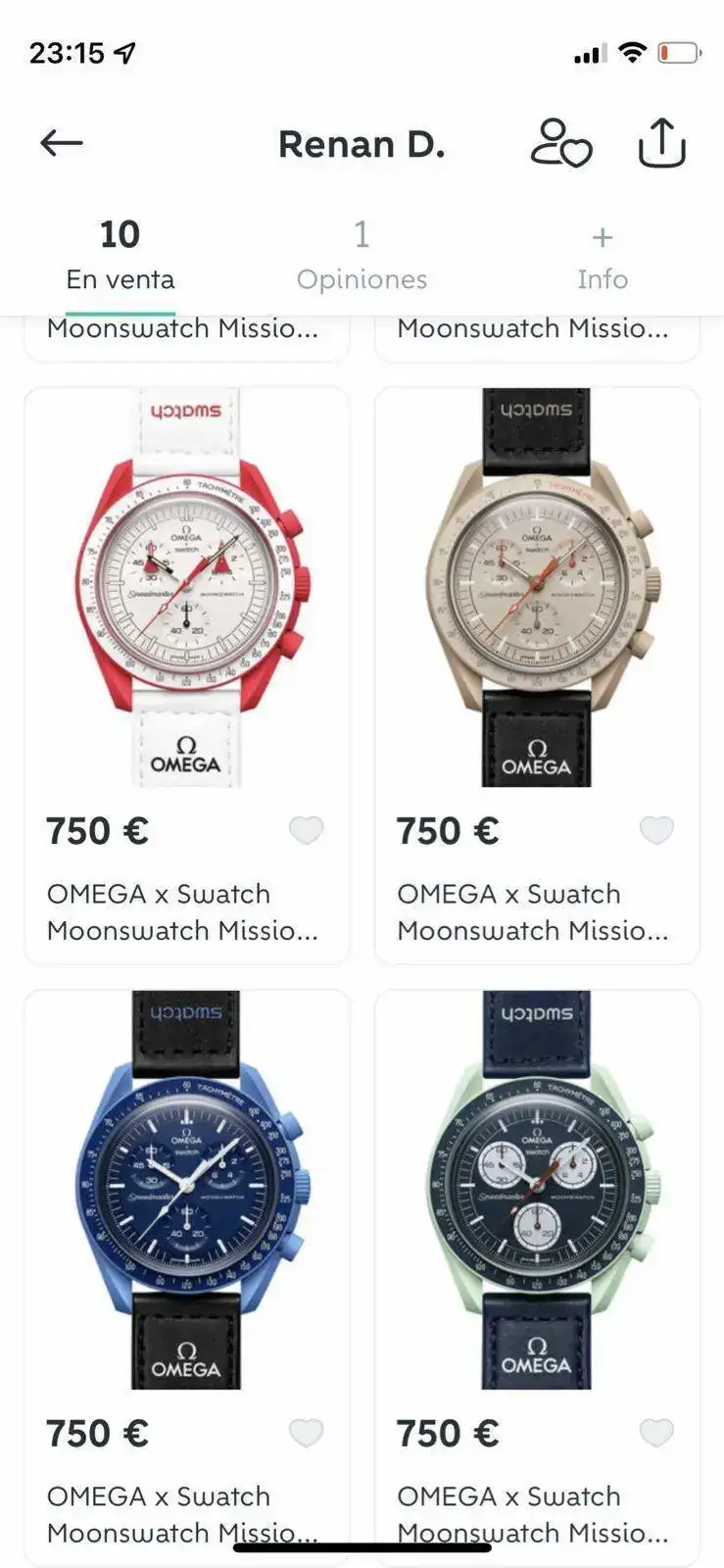
Task: Open the beige Moonswatch listing
Action: pyautogui.click(x=537, y=588)
